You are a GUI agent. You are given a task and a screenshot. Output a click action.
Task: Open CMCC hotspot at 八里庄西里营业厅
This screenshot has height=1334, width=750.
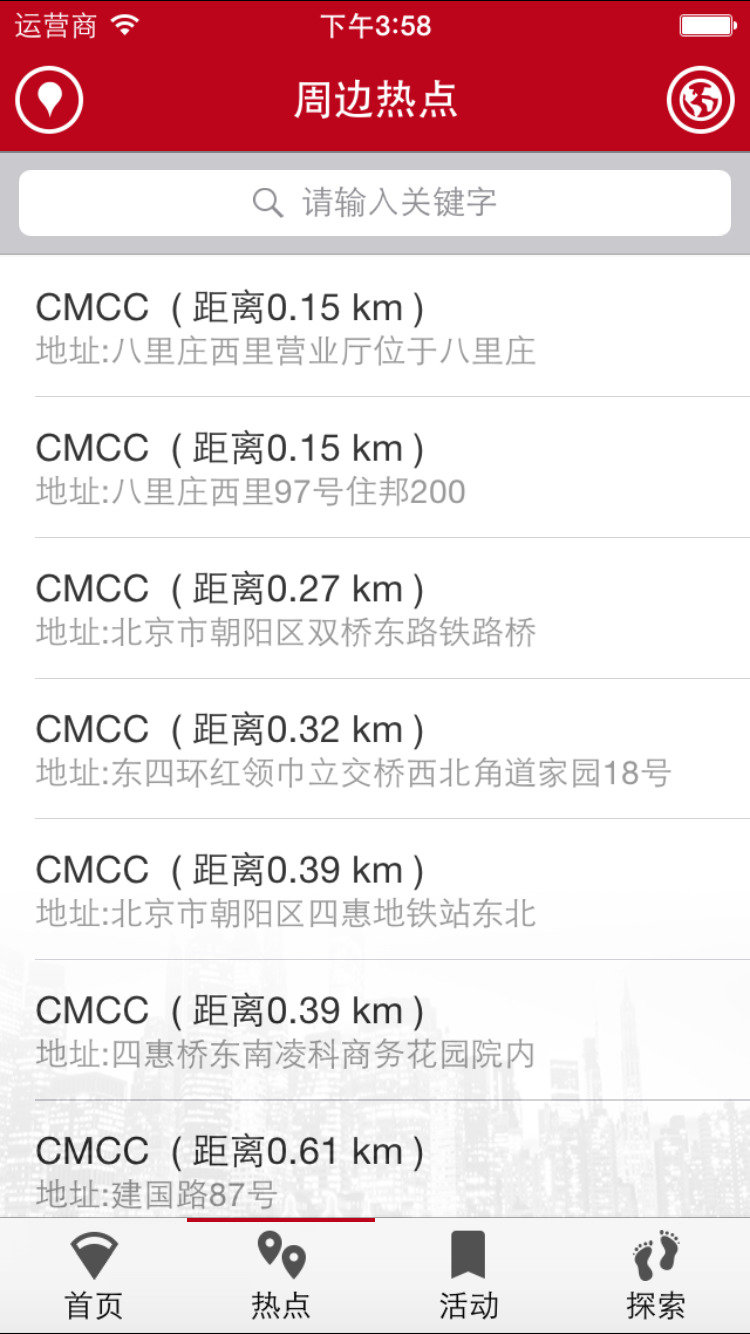(375, 327)
